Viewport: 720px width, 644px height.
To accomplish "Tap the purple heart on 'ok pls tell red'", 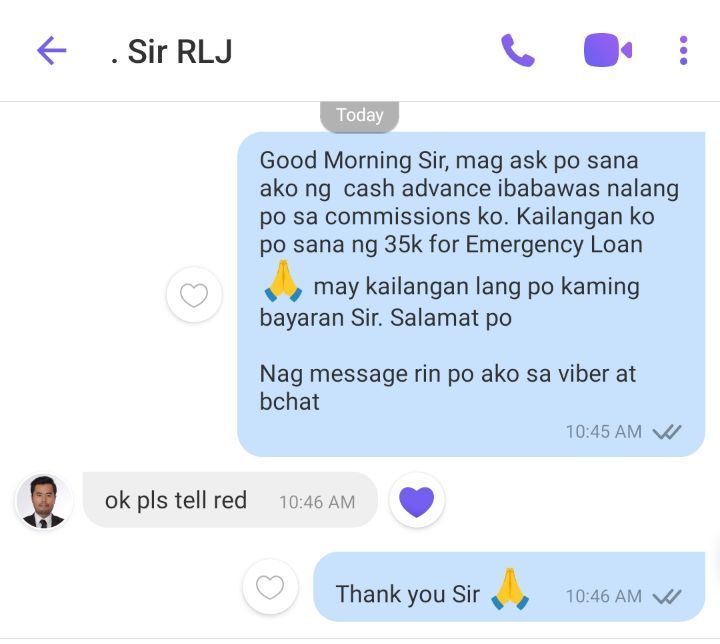I will pos(416,500).
